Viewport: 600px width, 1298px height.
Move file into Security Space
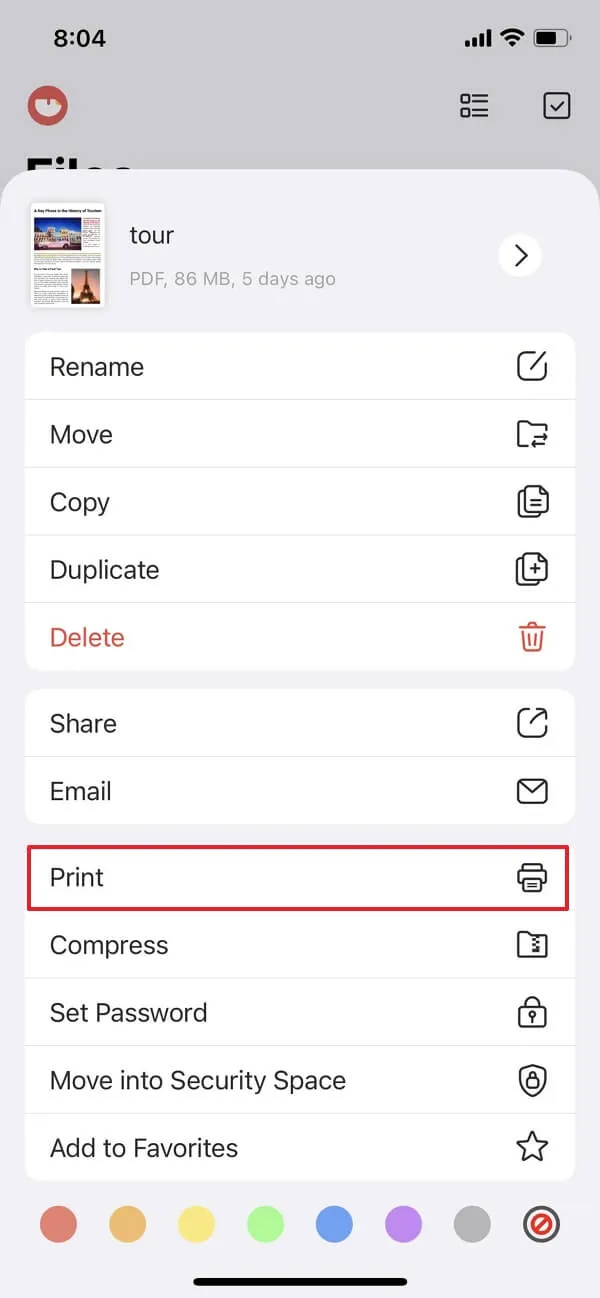(300, 1080)
